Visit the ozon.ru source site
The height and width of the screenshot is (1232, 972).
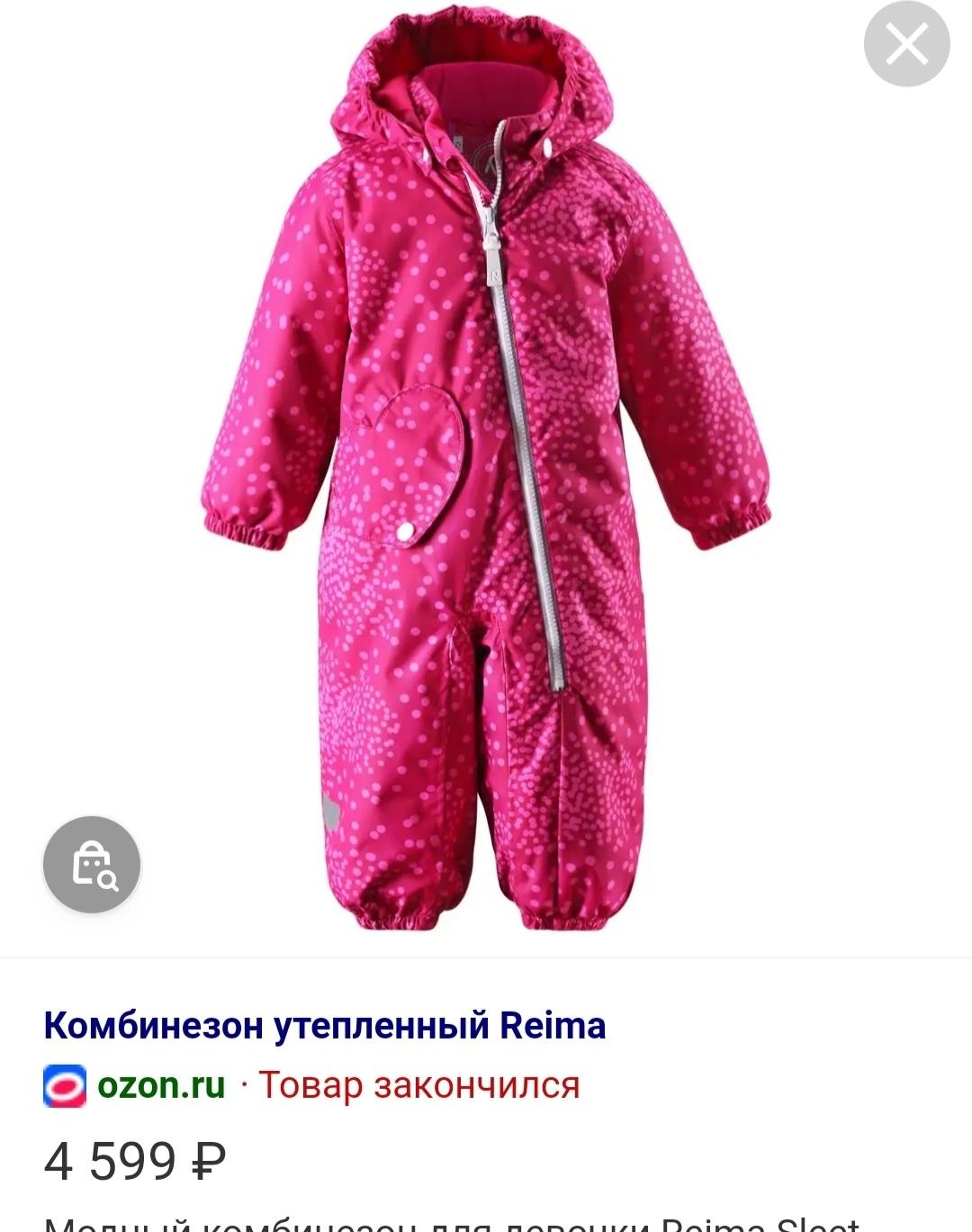pyautogui.click(x=160, y=1085)
